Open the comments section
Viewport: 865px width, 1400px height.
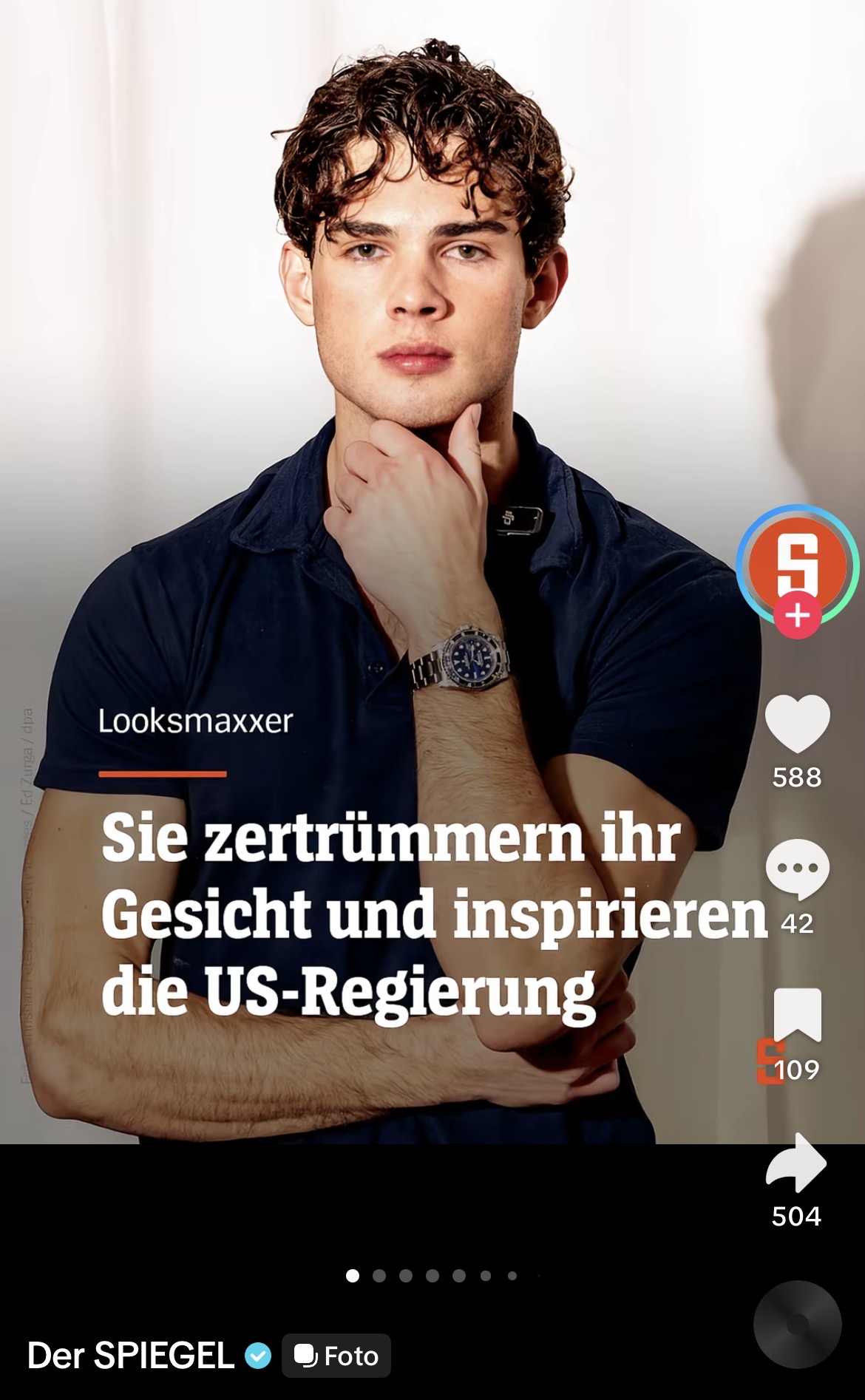797,867
